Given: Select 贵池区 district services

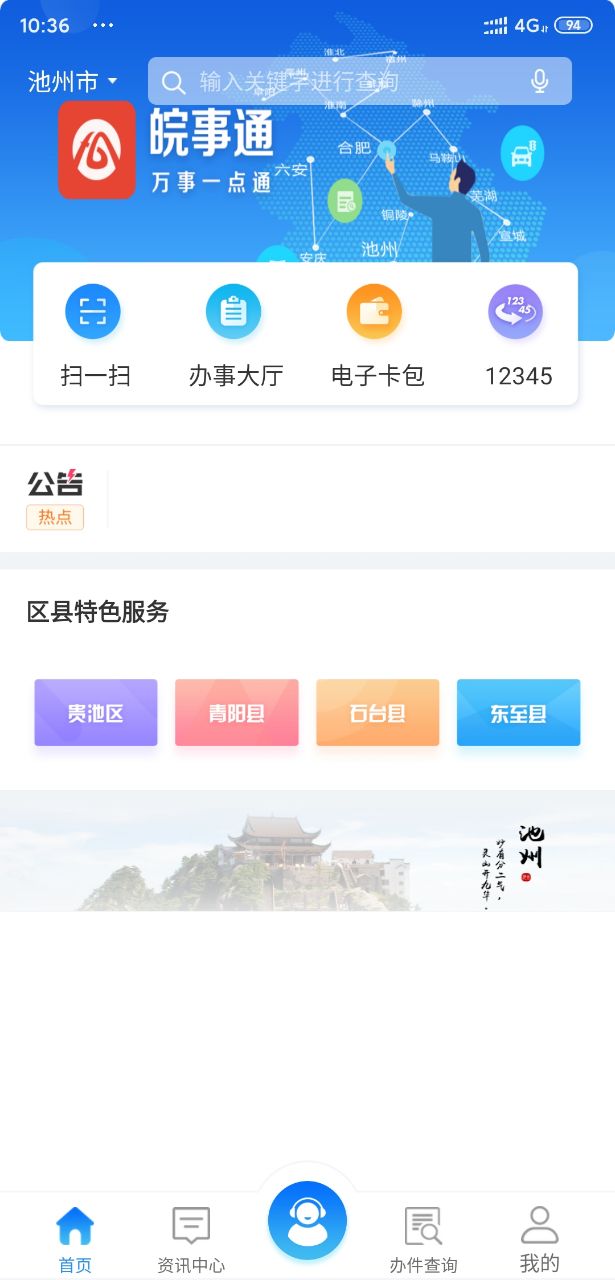Looking at the screenshot, I should 96,713.
